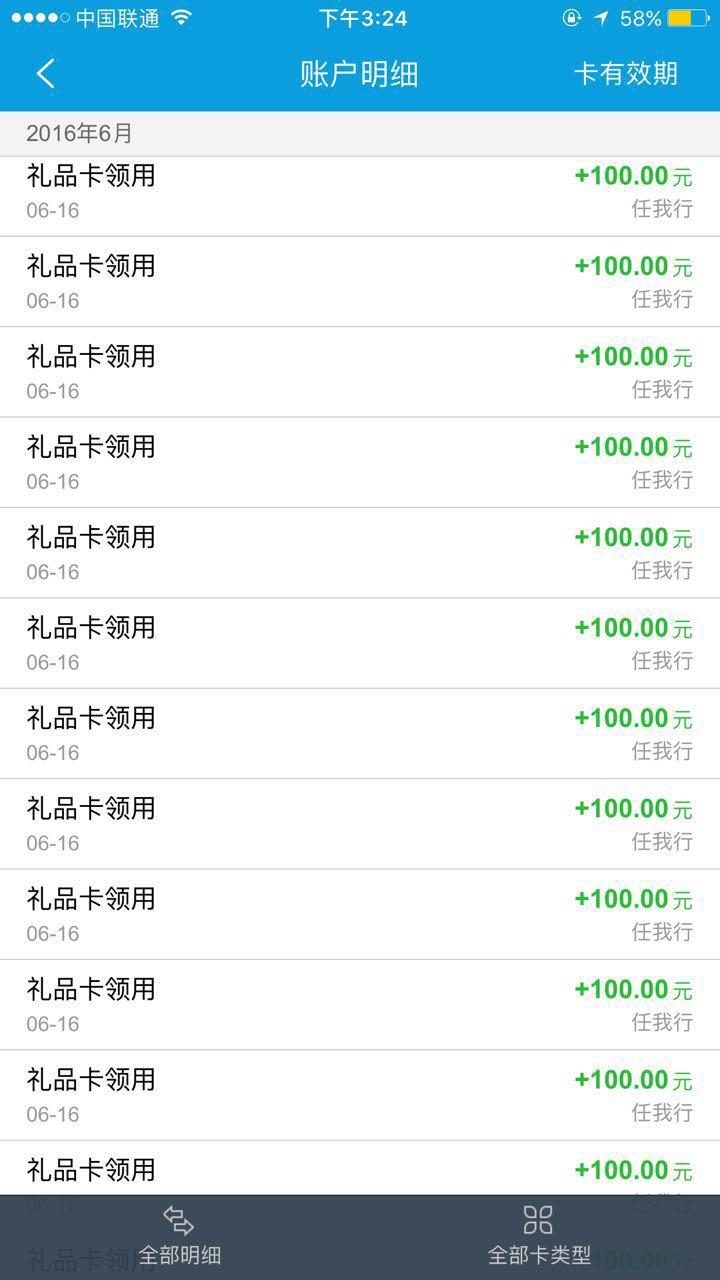
Task: Open the 全部明细 filter
Action: pos(179,1236)
